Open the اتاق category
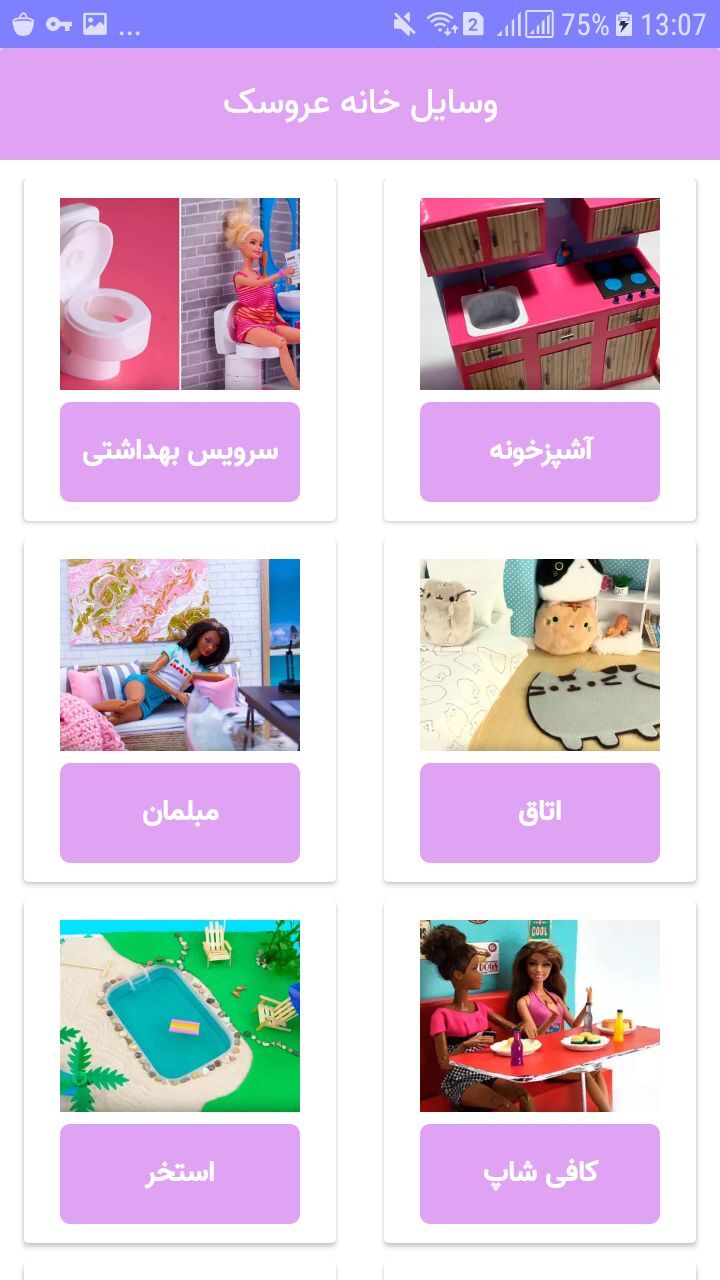 [540, 812]
